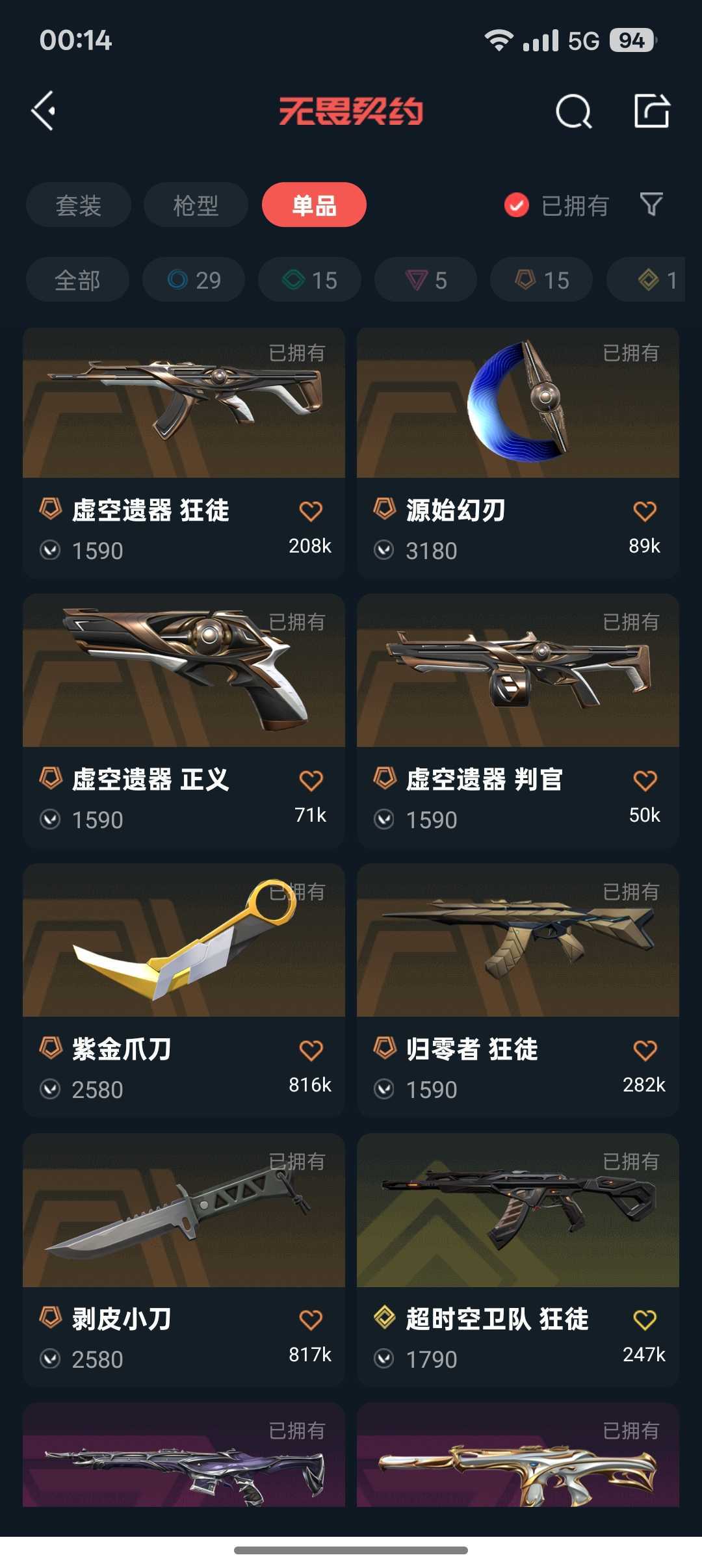
Task: Like the 归零者 狂徒 skin
Action: pyautogui.click(x=645, y=1051)
